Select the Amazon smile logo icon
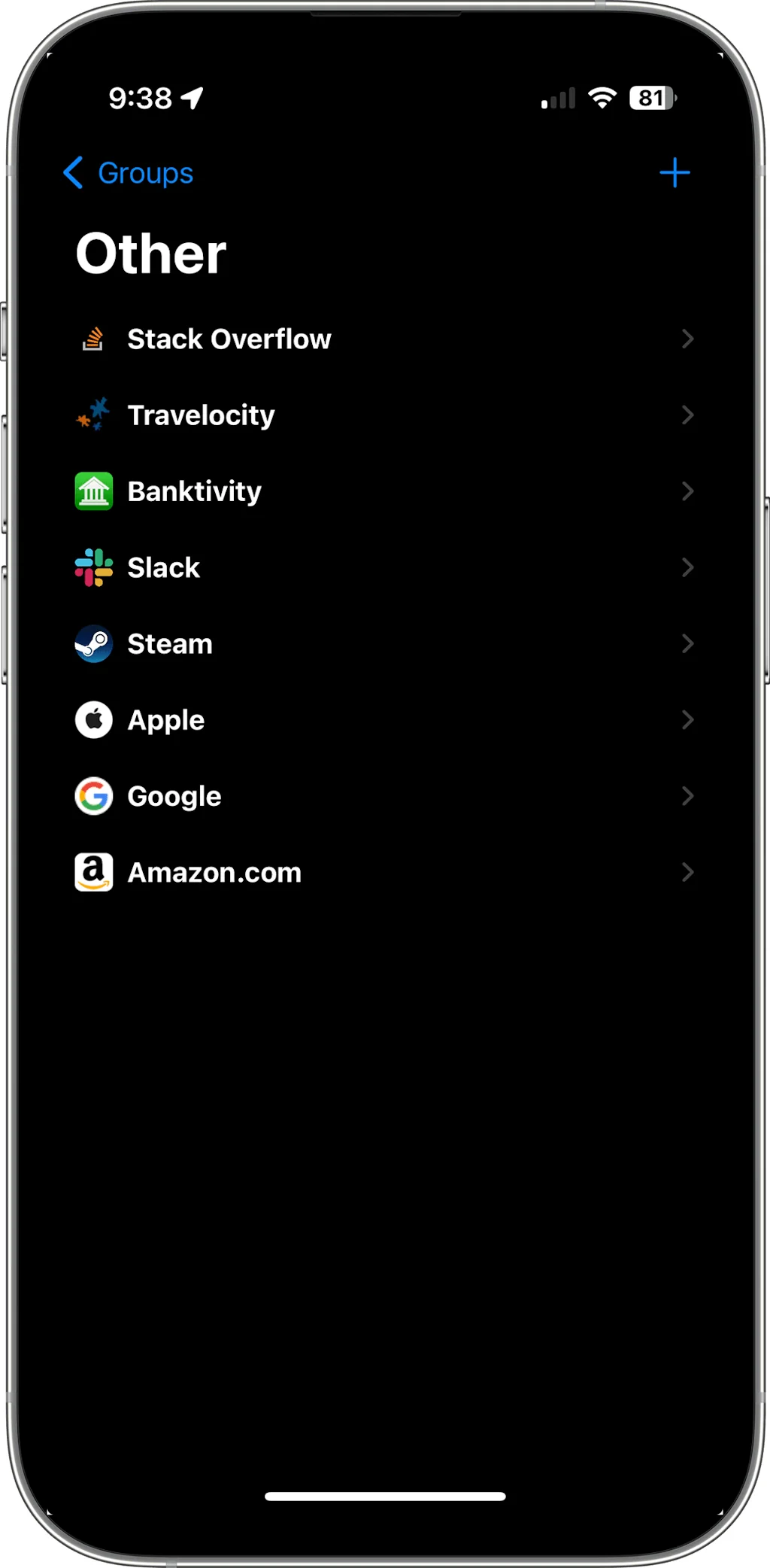770x1568 pixels. [92, 872]
